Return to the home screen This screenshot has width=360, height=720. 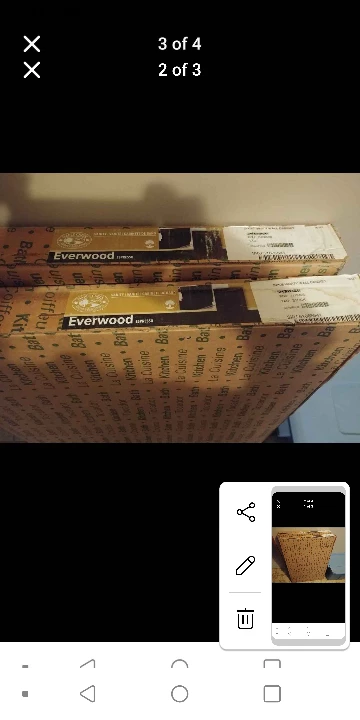point(180,693)
